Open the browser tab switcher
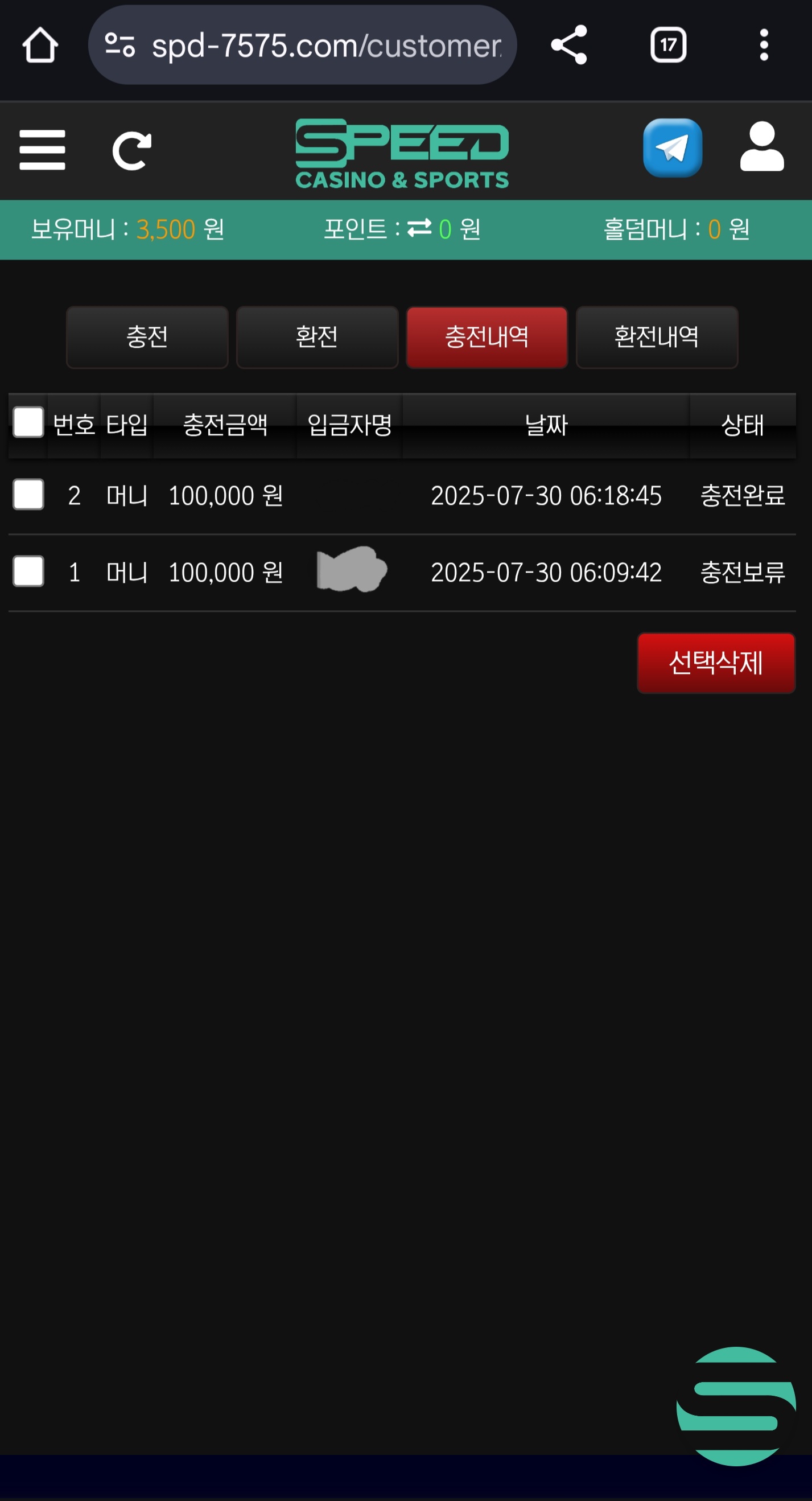812x1501 pixels. 668,45
